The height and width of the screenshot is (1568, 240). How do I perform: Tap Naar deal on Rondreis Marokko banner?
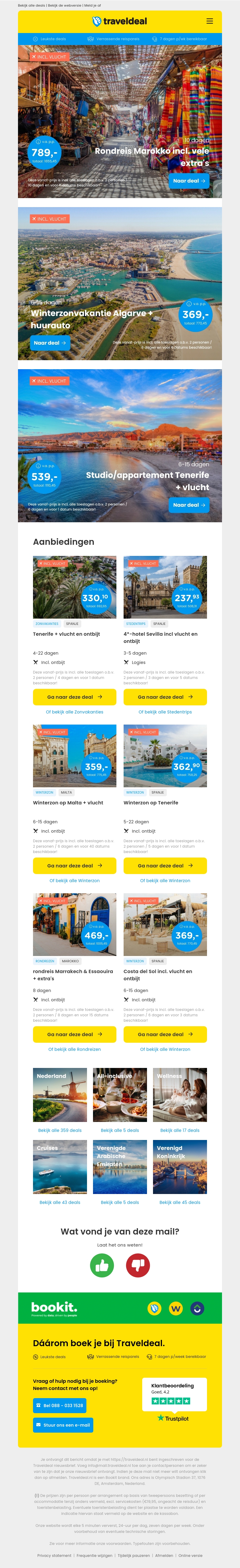(x=189, y=181)
